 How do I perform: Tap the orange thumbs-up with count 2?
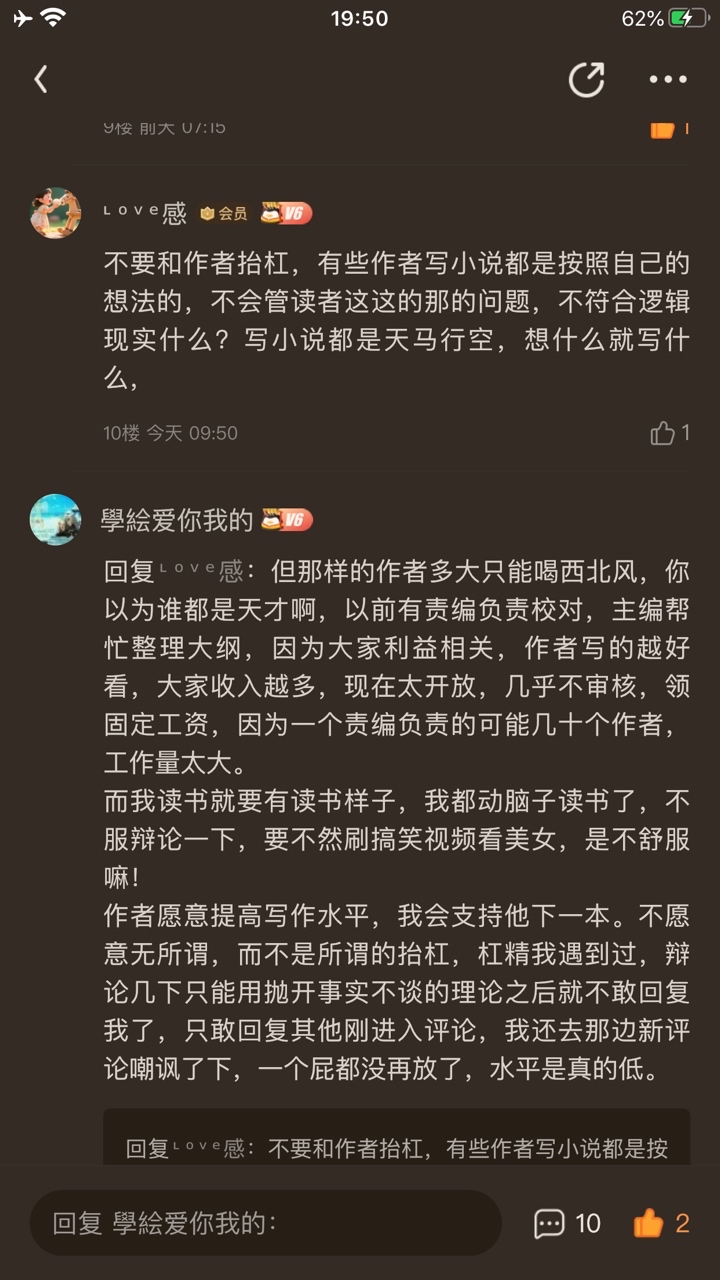click(661, 1223)
